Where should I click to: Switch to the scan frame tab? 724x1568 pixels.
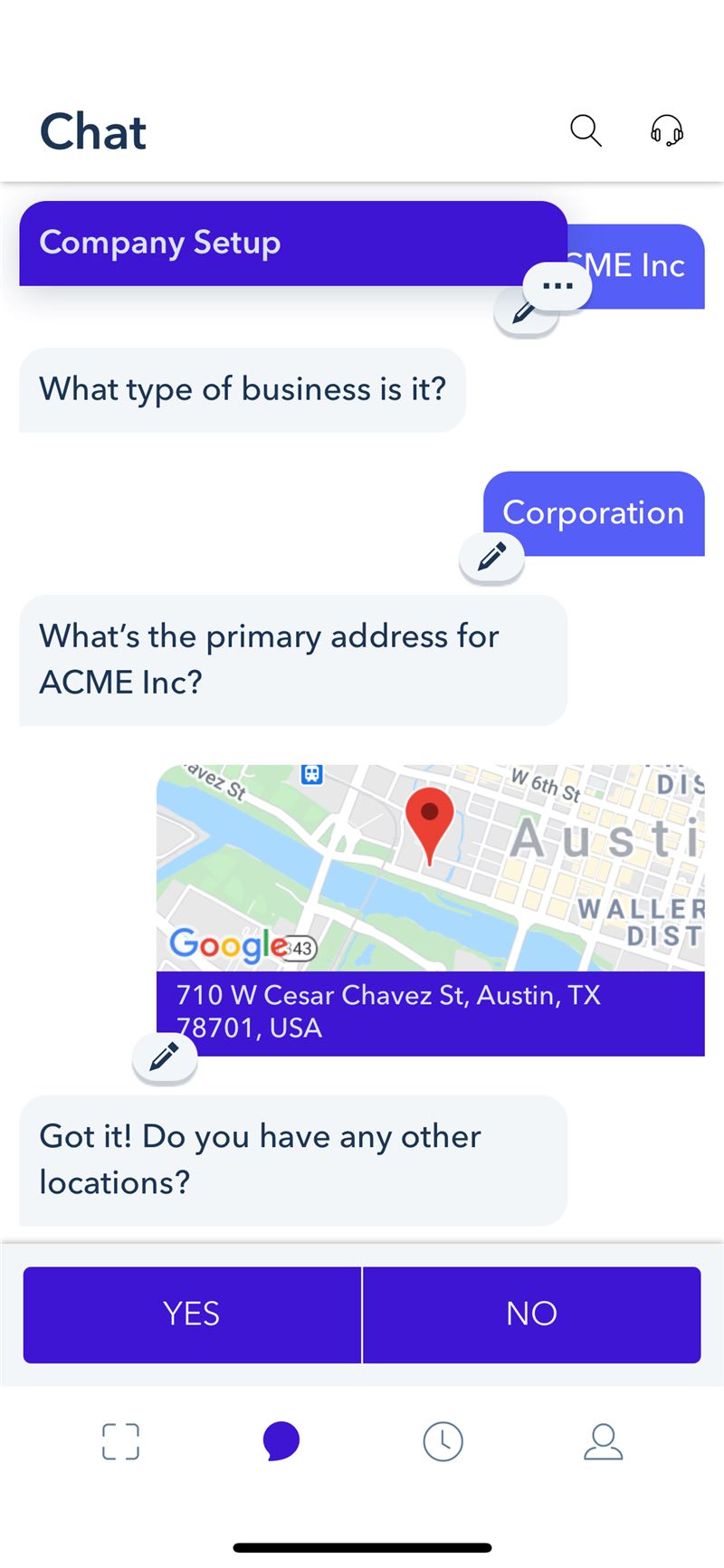120,1441
